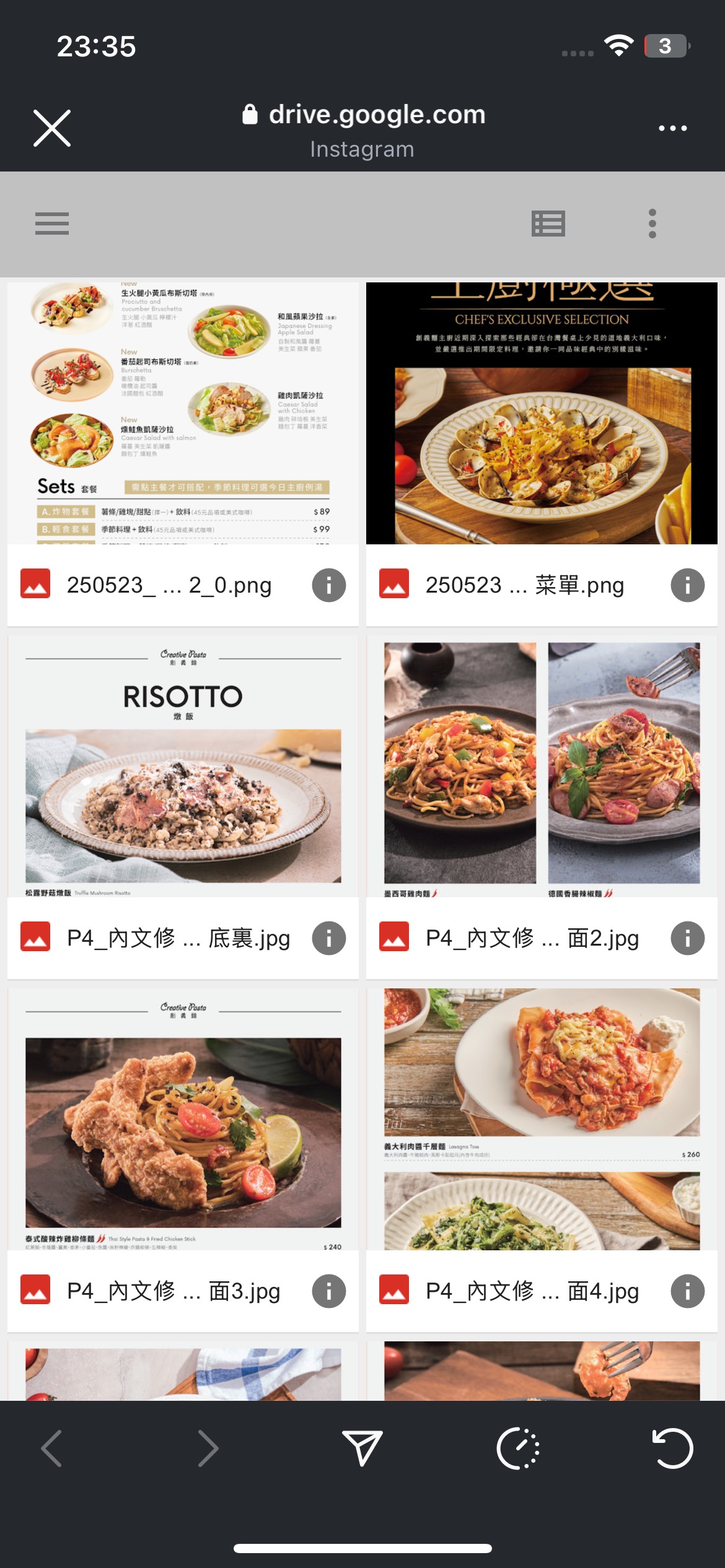Screen dimensions: 725x1568
Task: Open the browser's three-dot options menu
Action: (672, 128)
